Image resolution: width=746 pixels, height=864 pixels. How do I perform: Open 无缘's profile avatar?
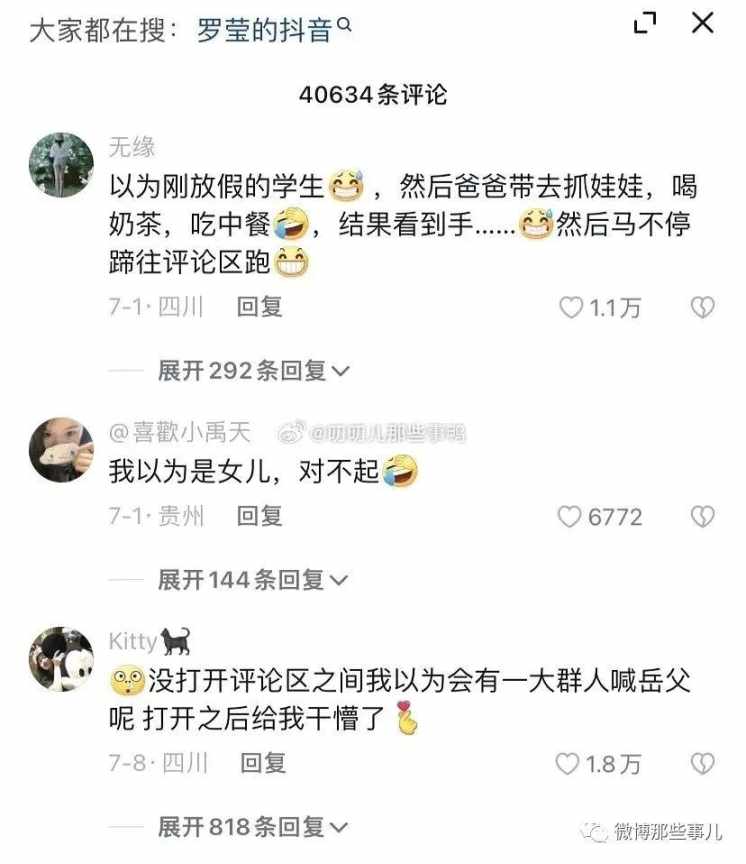pyautogui.click(x=62, y=165)
